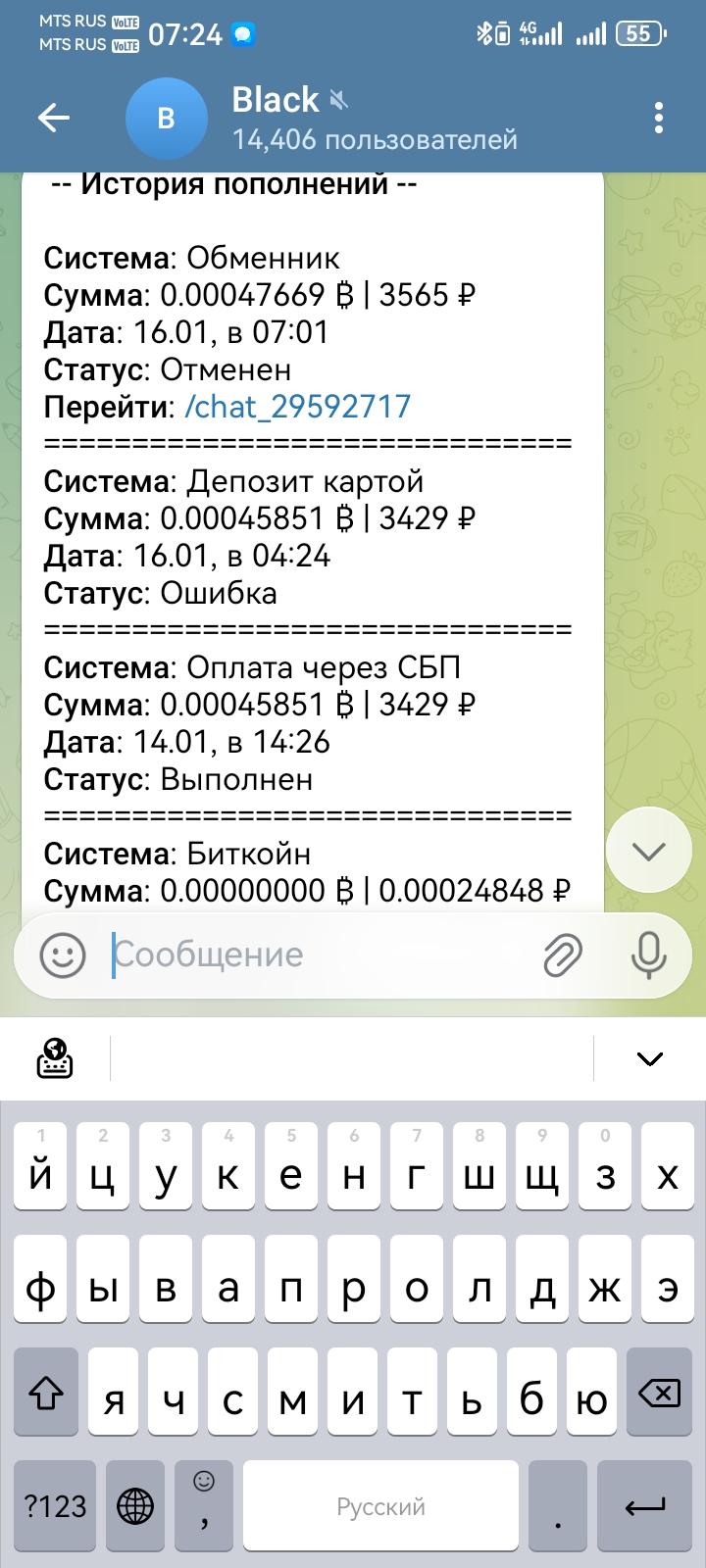
Task: Open the emoji picker in message bar
Action: (63, 955)
